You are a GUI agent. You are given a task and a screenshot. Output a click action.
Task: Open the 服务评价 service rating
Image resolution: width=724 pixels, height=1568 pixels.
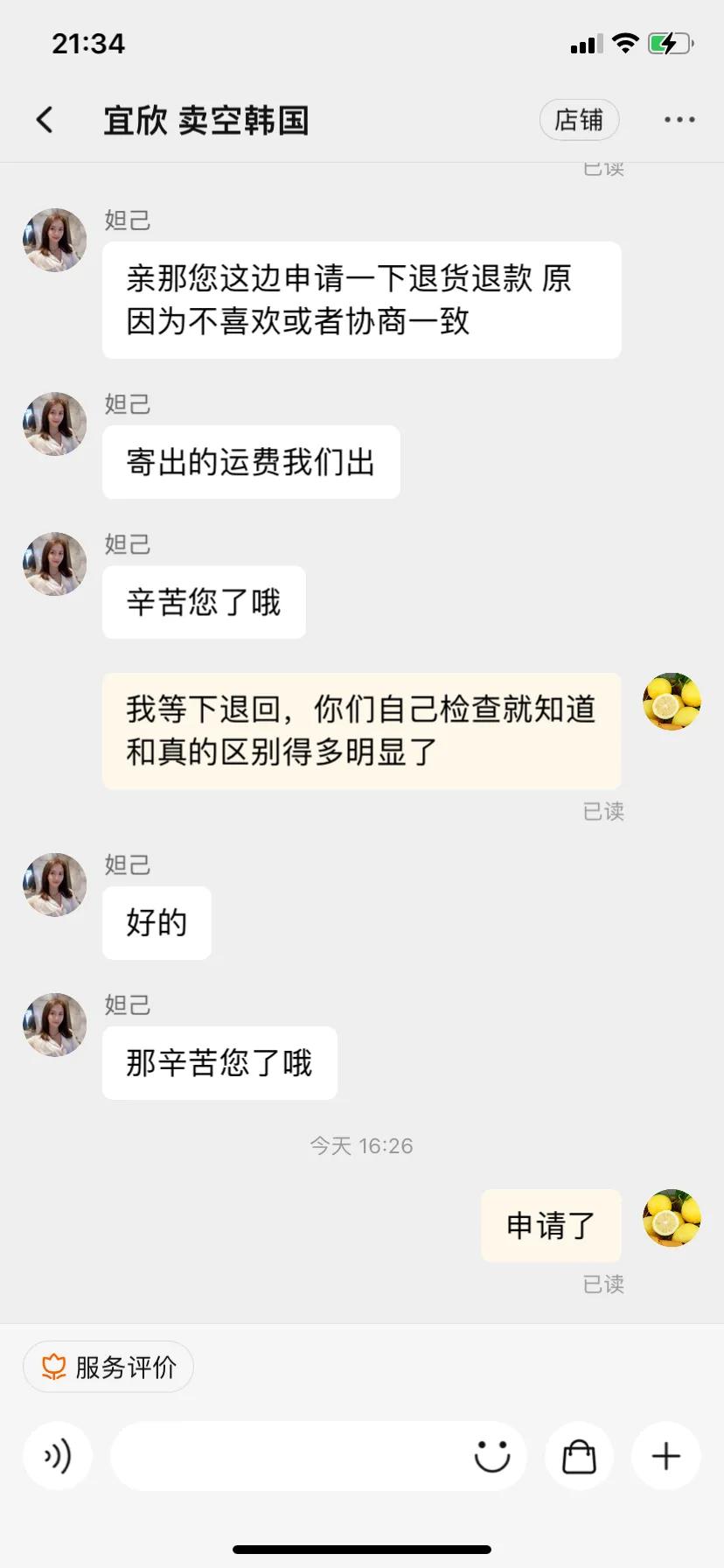pos(108,1366)
